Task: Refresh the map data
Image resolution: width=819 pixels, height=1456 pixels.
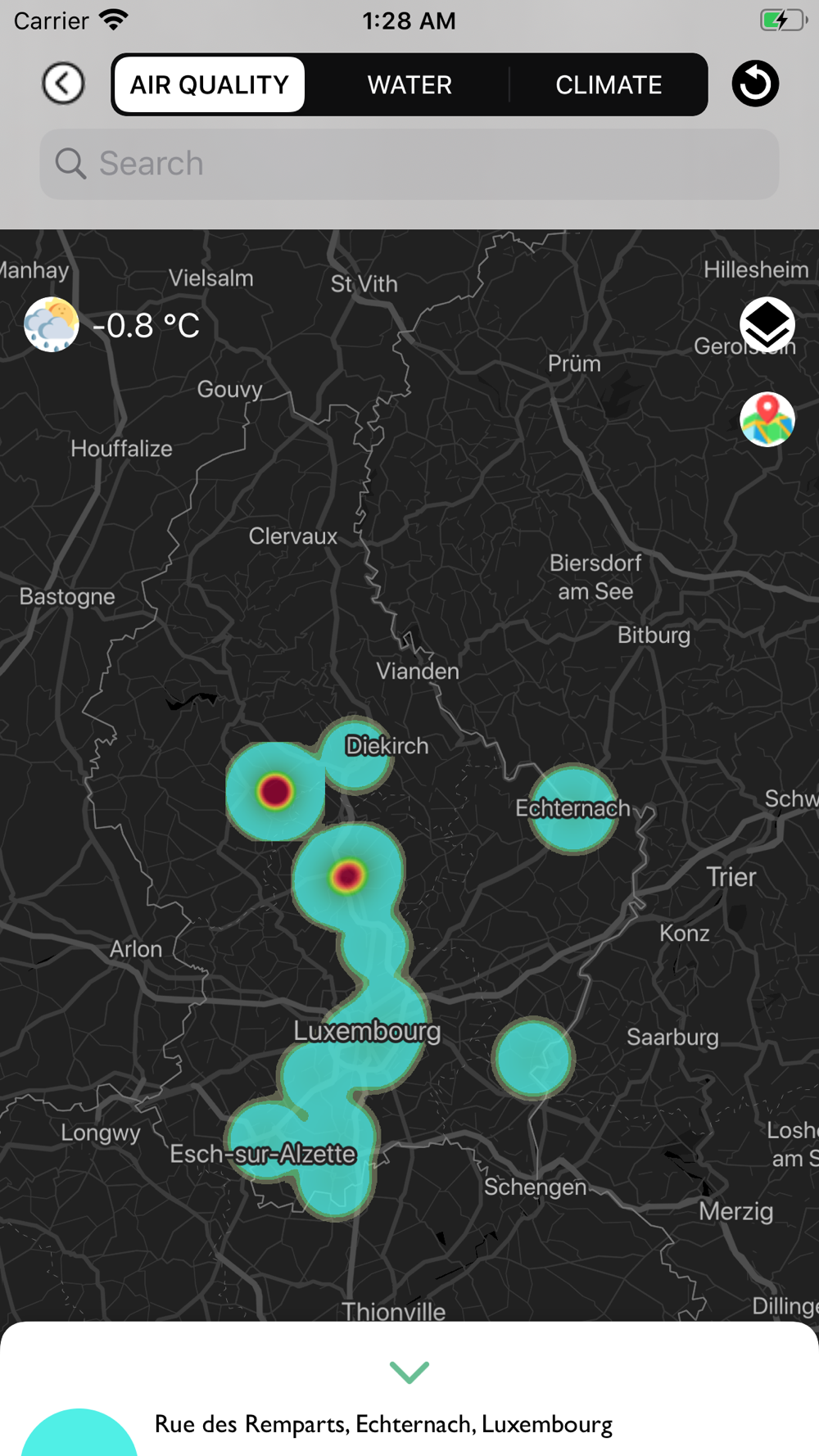Action: [755, 84]
